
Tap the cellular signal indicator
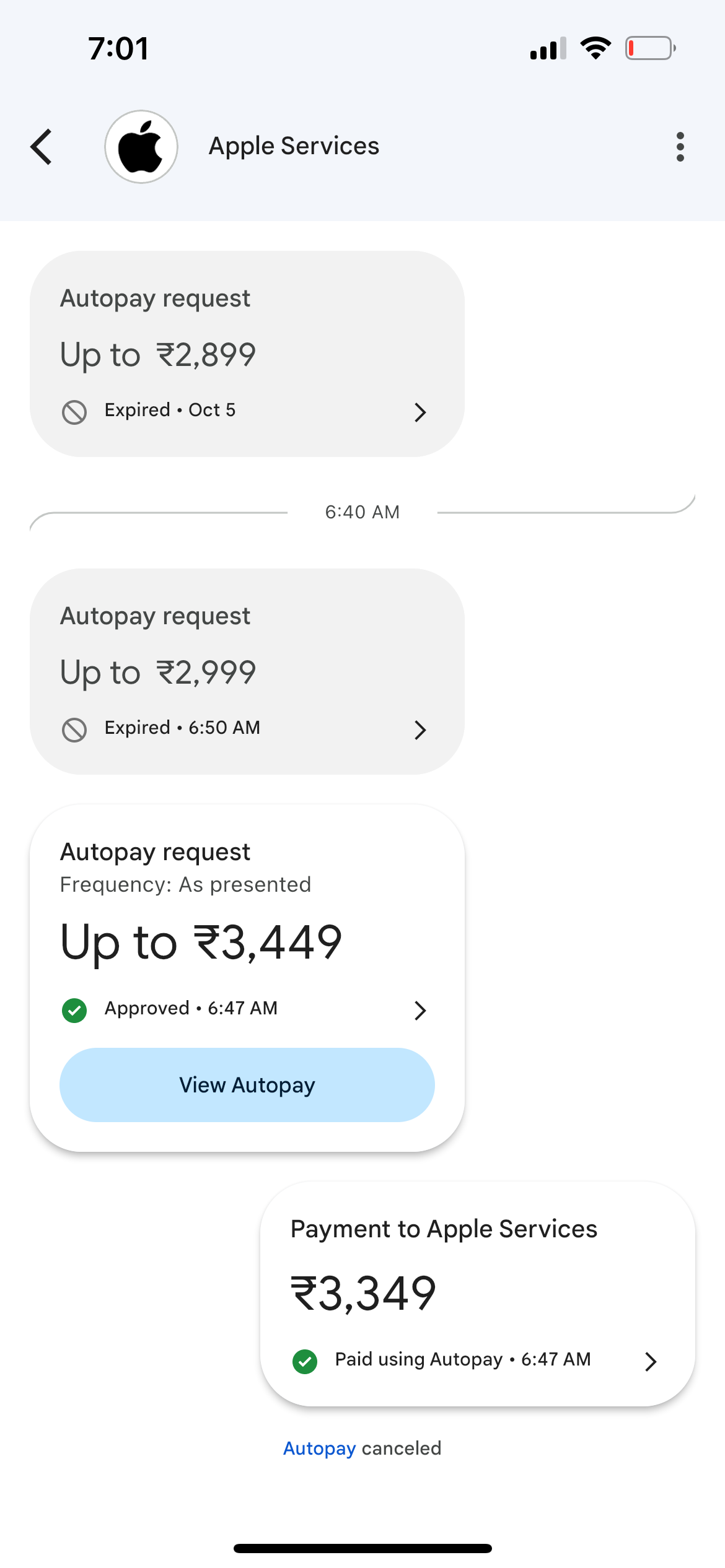[x=548, y=48]
